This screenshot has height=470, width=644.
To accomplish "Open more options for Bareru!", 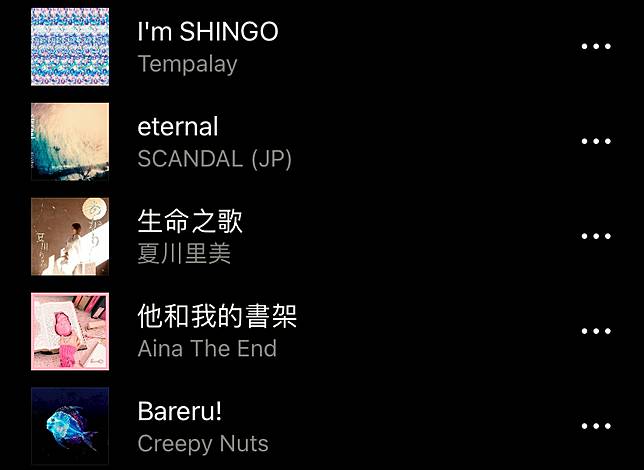I will (596, 427).
